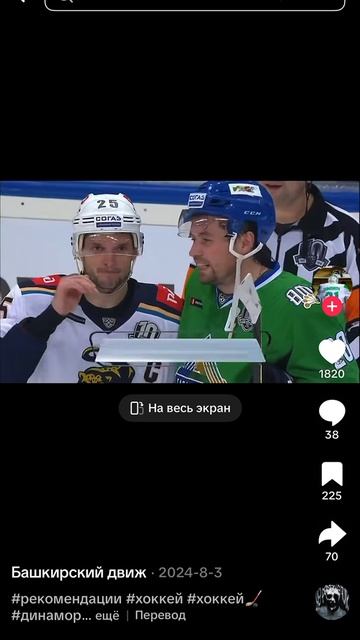Viewport: 360px width, 640px height.
Task: Bookmark this video to favorites
Action: point(332,474)
